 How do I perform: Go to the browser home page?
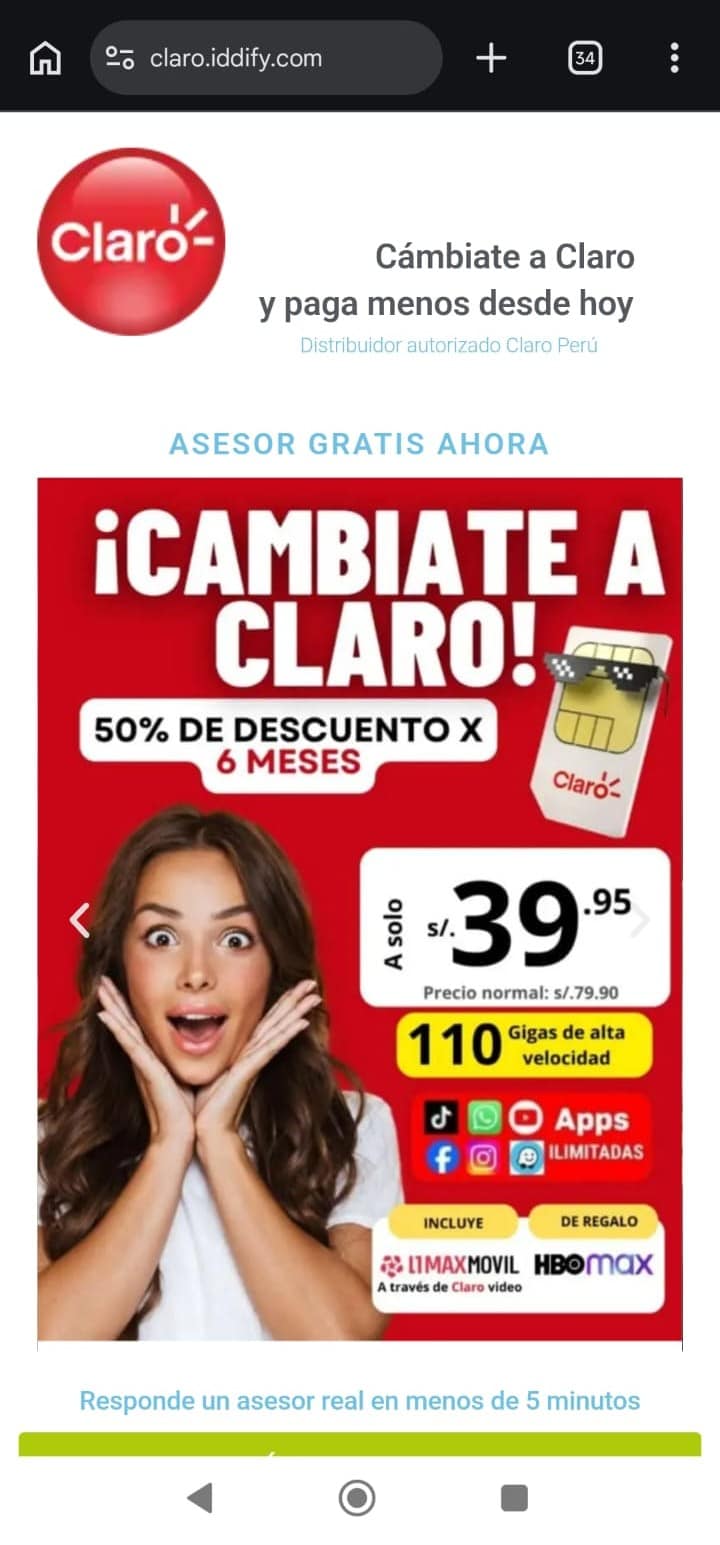[45, 58]
